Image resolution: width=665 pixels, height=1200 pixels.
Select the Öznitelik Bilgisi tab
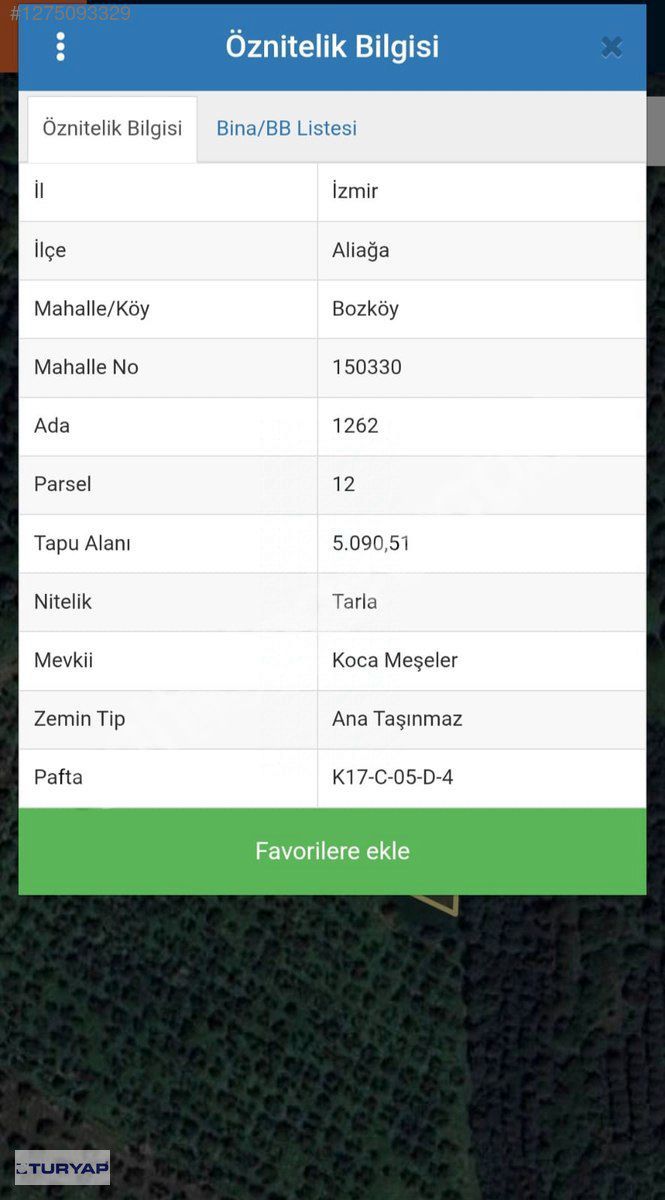pos(112,128)
